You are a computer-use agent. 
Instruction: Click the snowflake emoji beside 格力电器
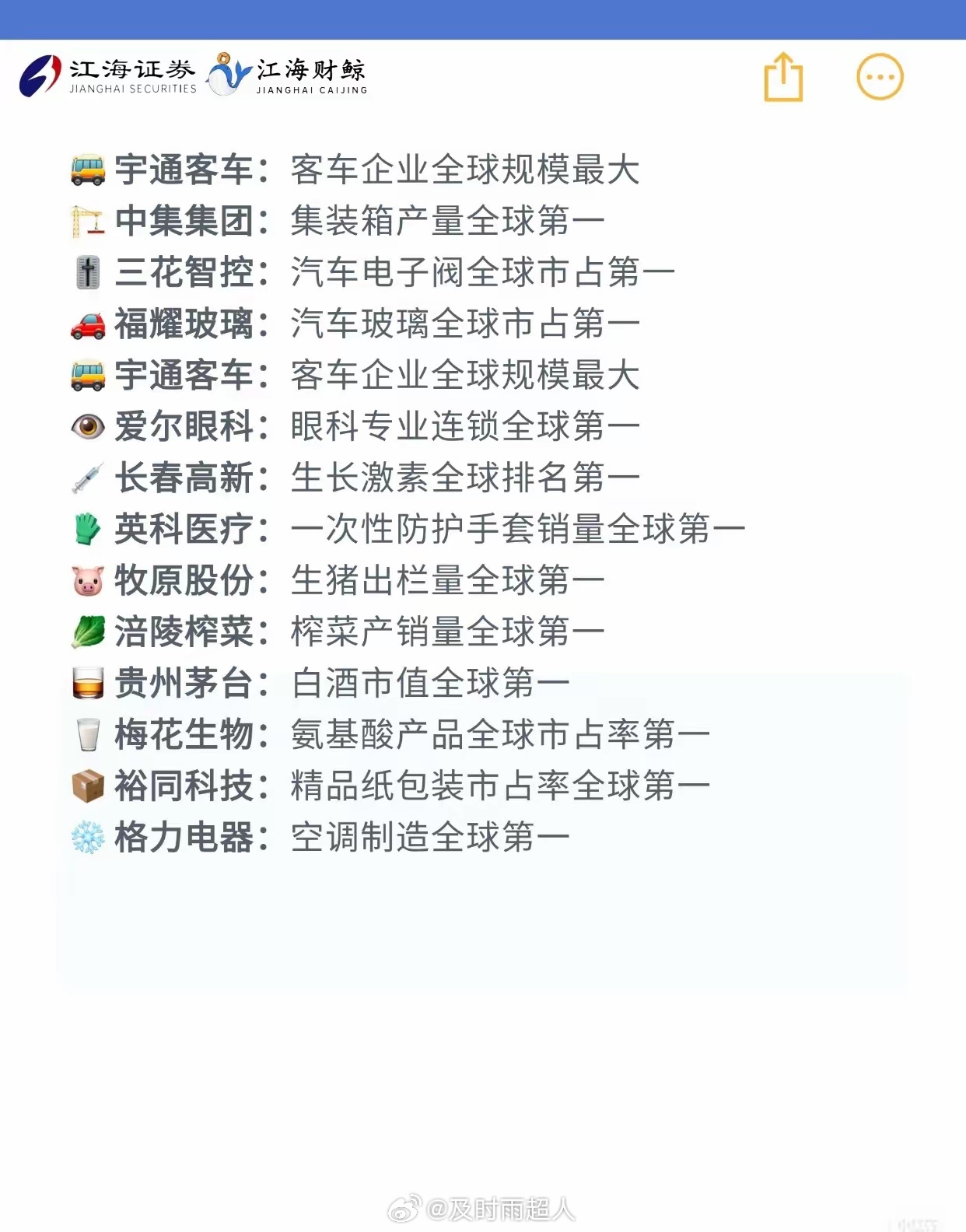click(88, 835)
